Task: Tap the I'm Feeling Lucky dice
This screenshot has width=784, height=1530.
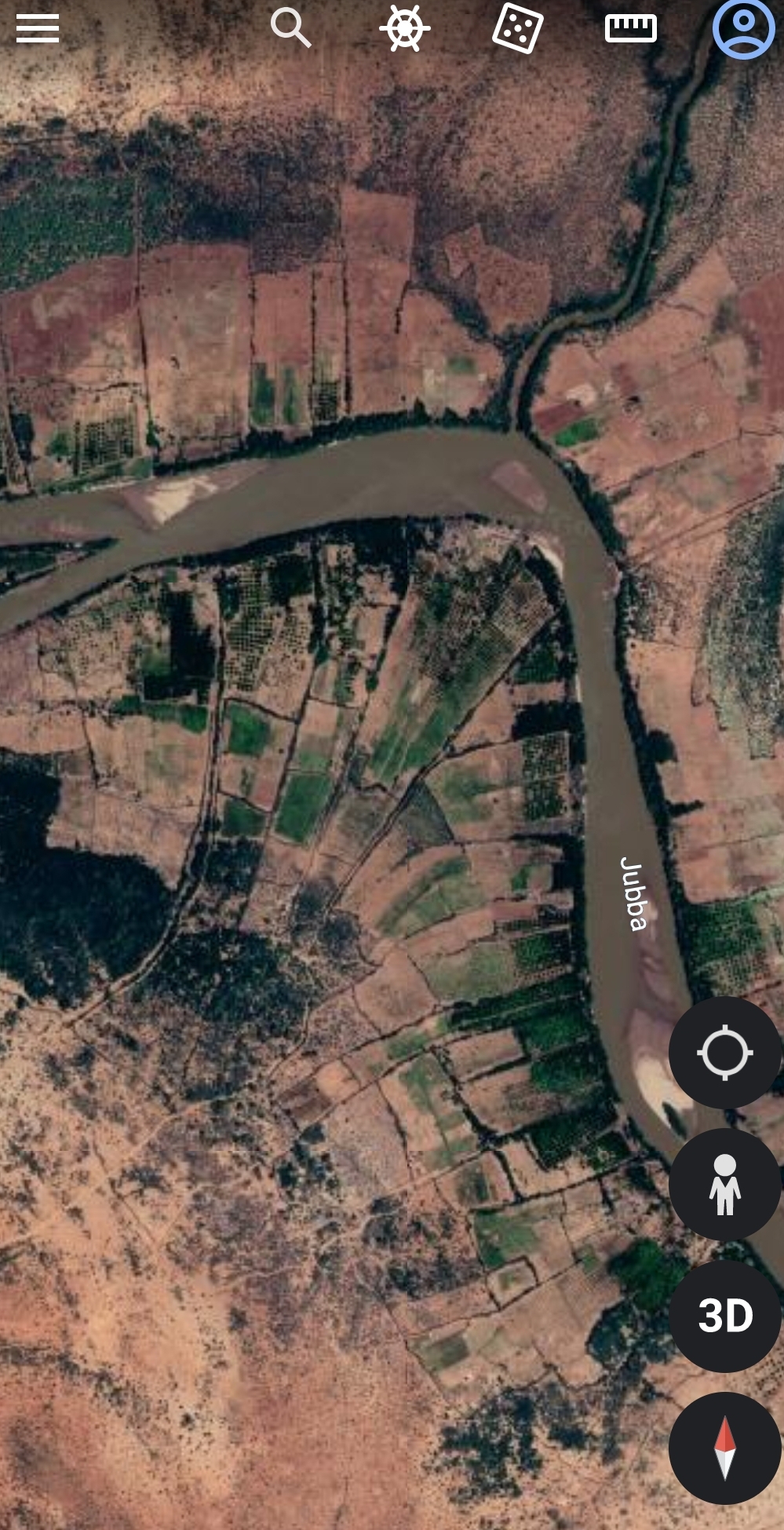Action: coord(517,29)
